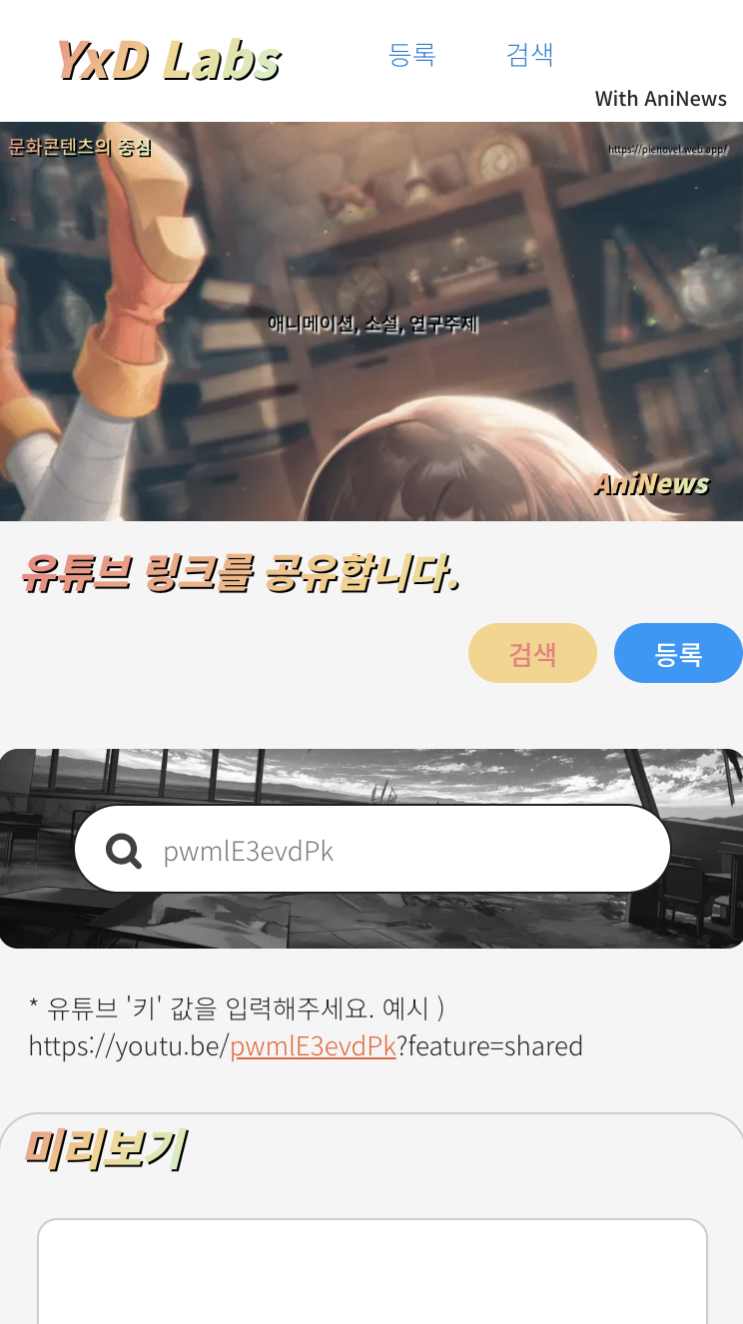
Task: Tap the yellow 검색 button
Action: (532, 654)
